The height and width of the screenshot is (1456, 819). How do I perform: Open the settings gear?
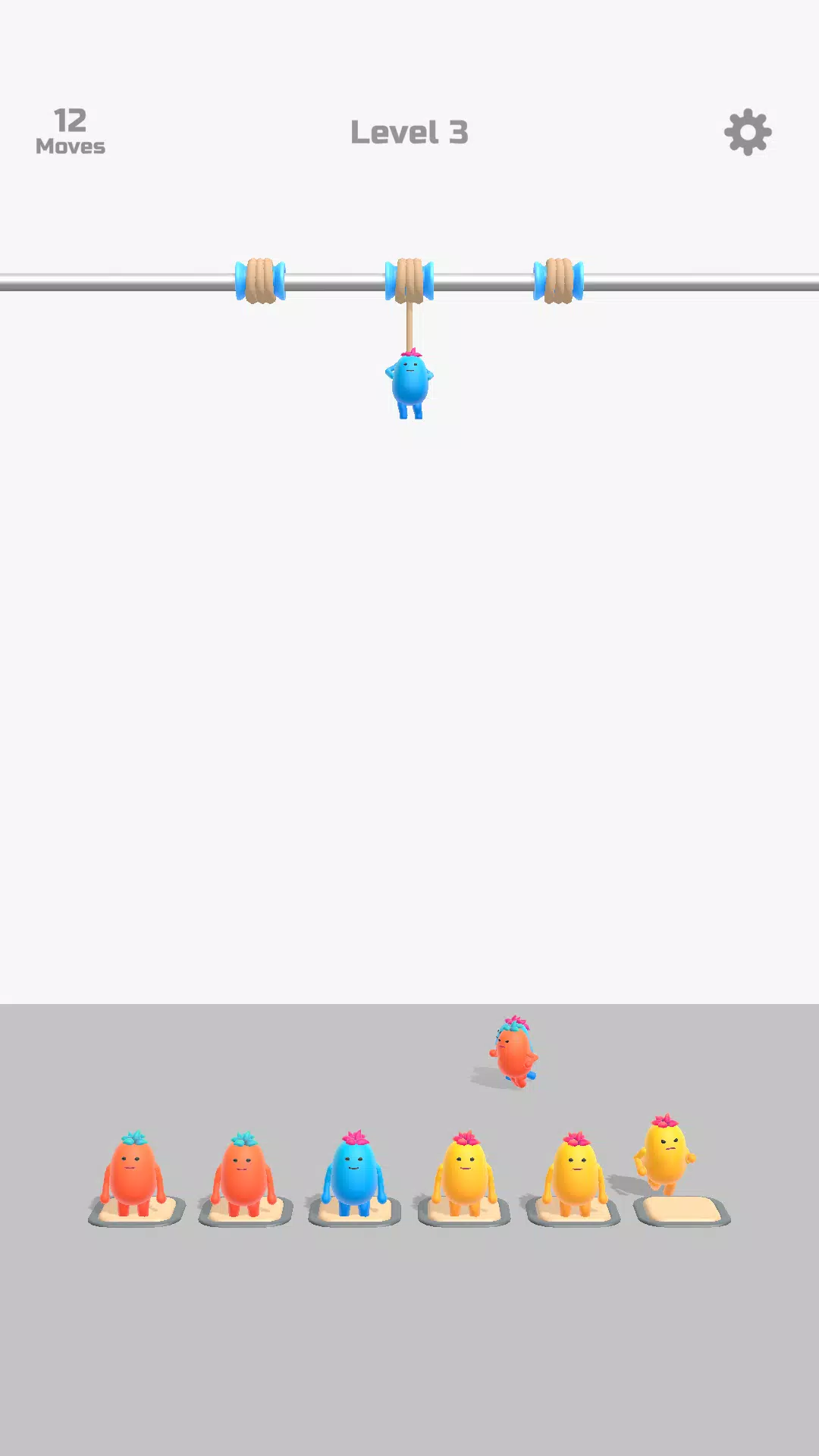(748, 133)
